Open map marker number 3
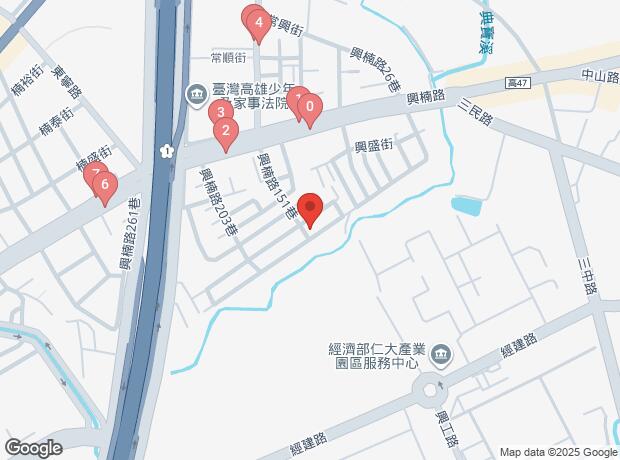The width and height of the screenshot is (620, 460). coord(220,113)
